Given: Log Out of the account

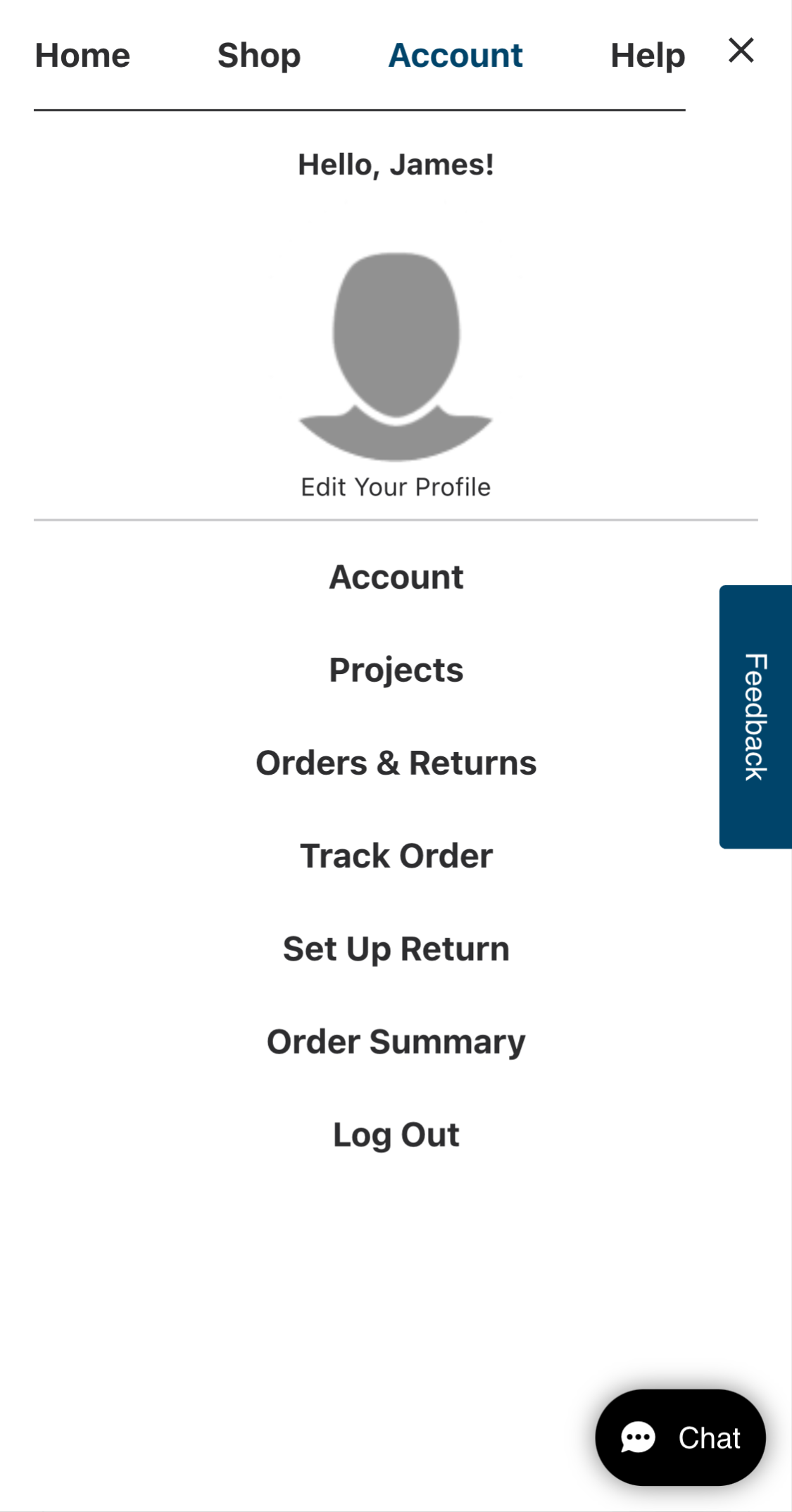Looking at the screenshot, I should pos(396,1134).
